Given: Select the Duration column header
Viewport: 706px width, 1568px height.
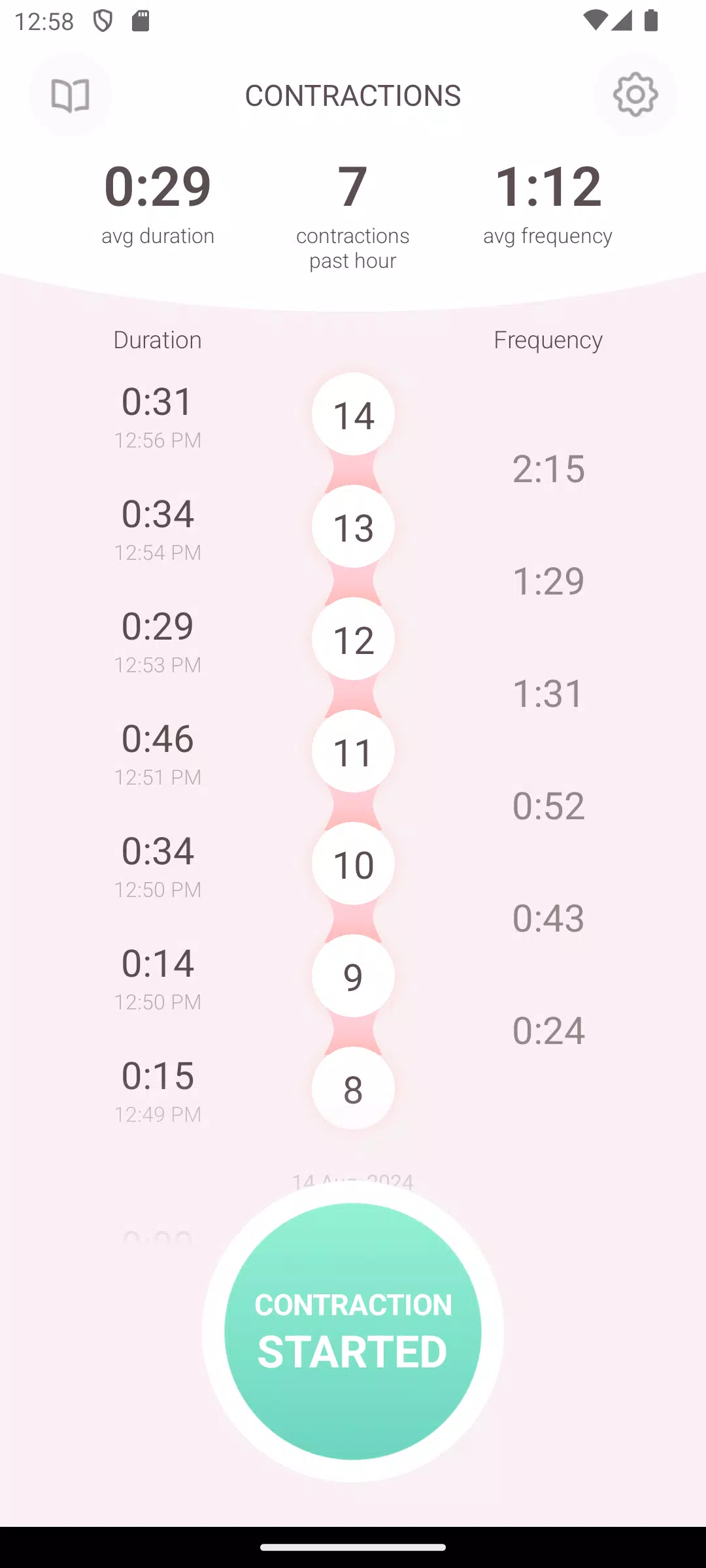Looking at the screenshot, I should (x=158, y=340).
